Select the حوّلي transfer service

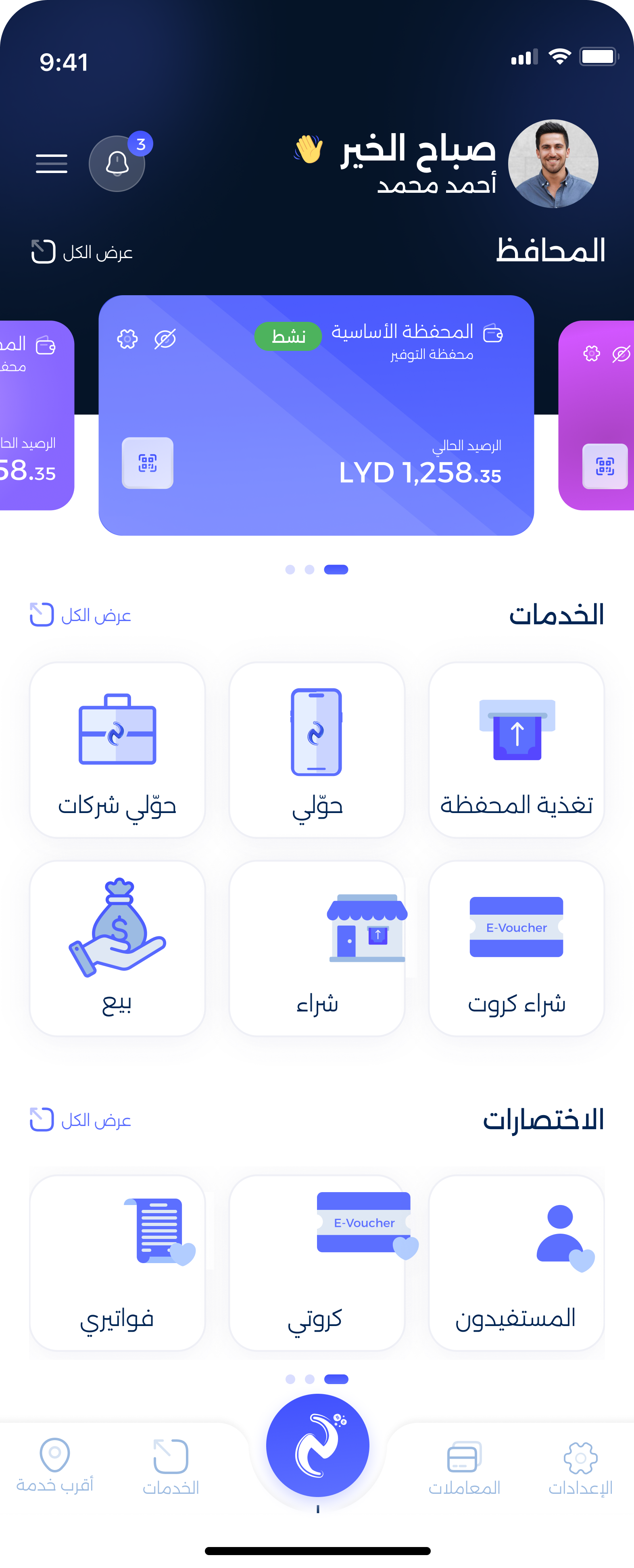[x=316, y=750]
